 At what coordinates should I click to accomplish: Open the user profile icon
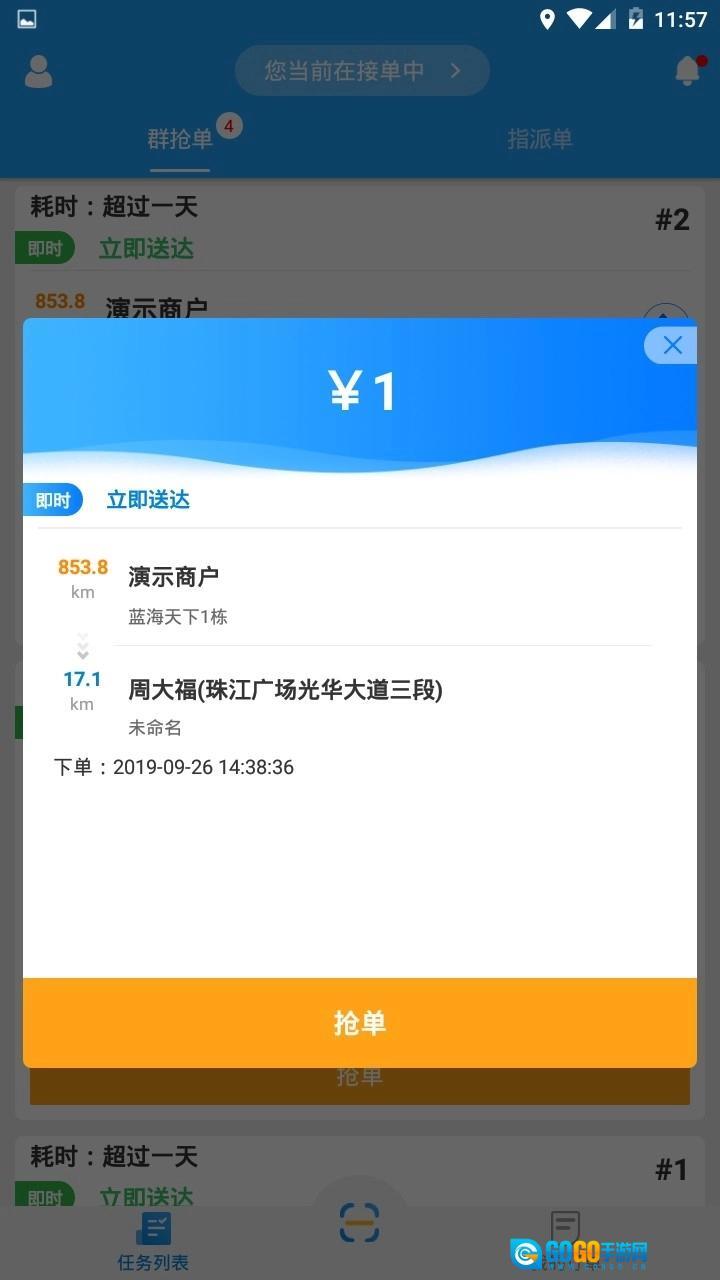pos(38,71)
